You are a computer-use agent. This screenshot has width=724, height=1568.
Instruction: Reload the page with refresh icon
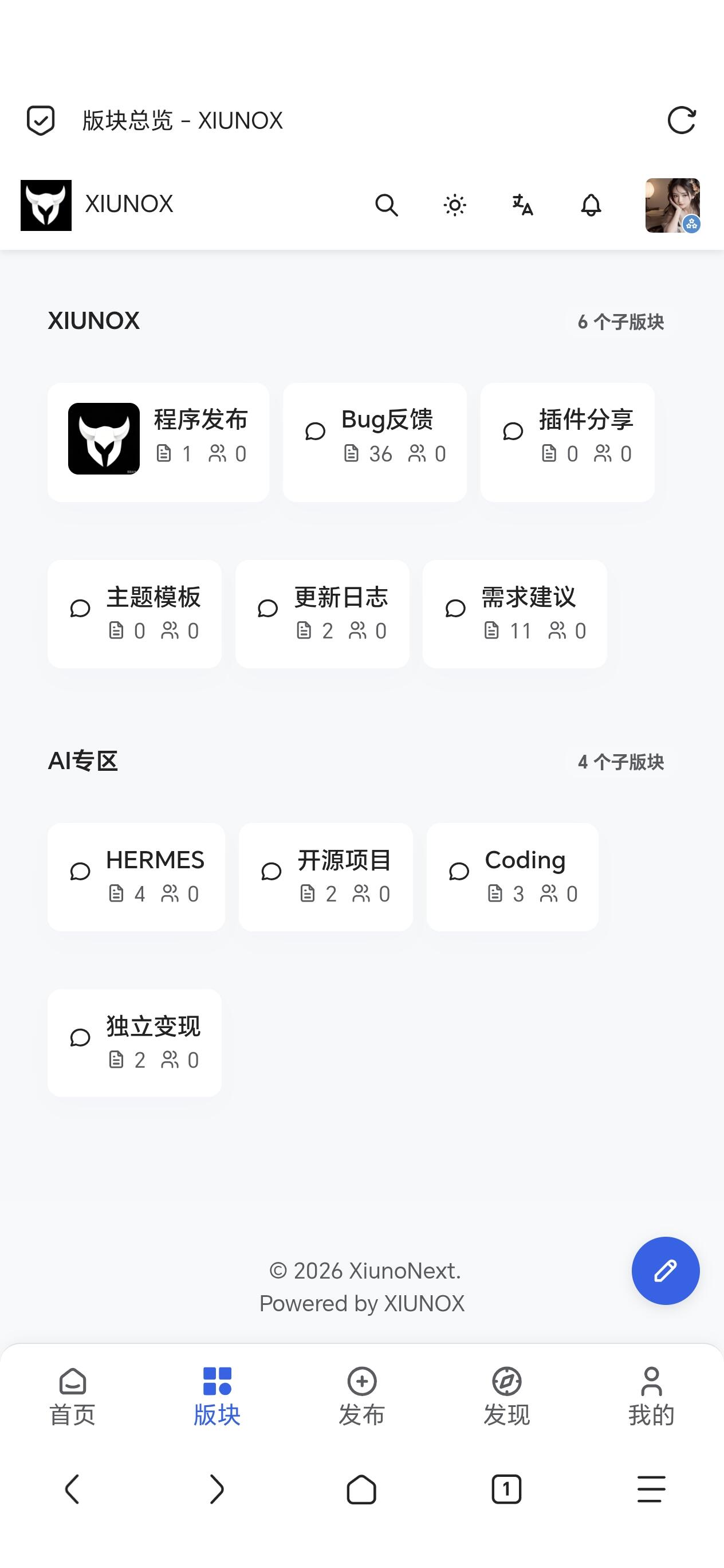tap(682, 120)
